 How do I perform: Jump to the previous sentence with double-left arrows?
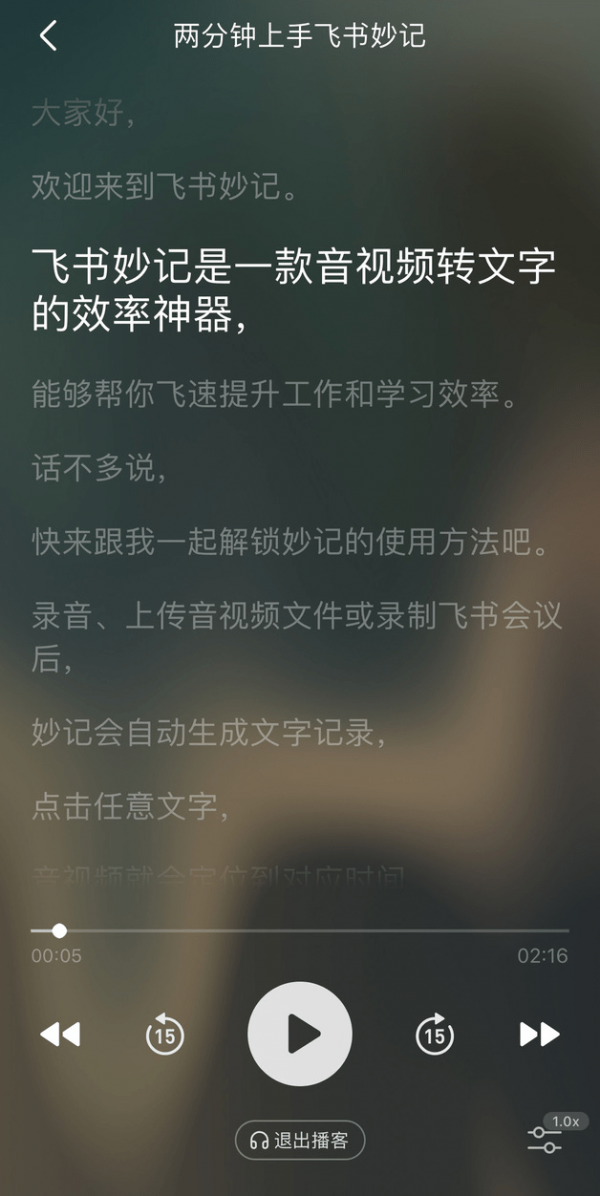click(60, 1034)
